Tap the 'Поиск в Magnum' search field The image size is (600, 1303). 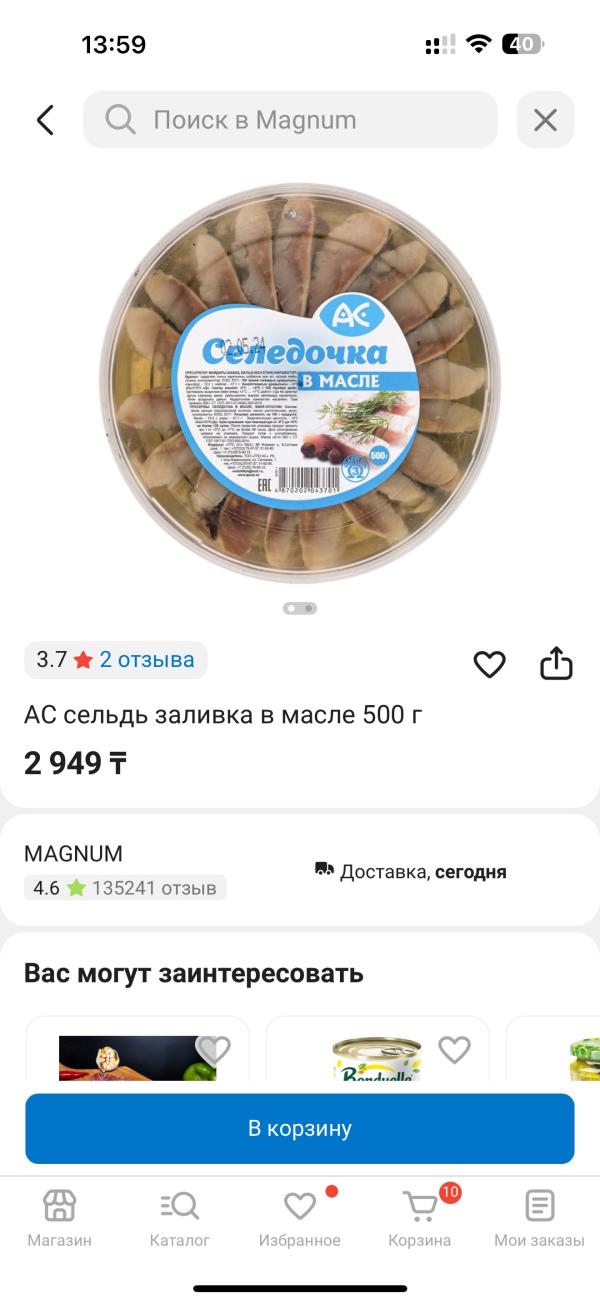pyautogui.click(x=290, y=120)
